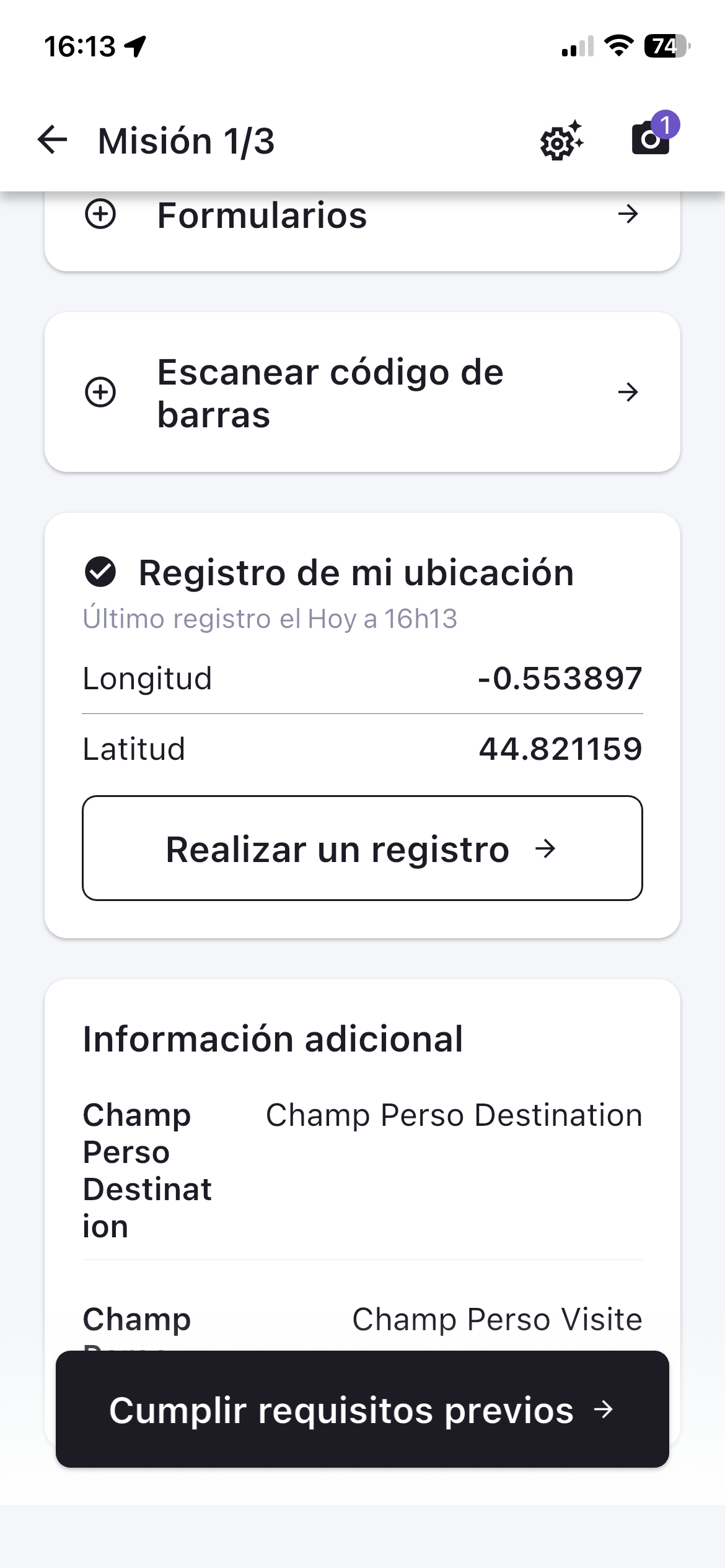Tap Cumplir requisitos previos button
The image size is (725, 1568).
click(x=362, y=1409)
